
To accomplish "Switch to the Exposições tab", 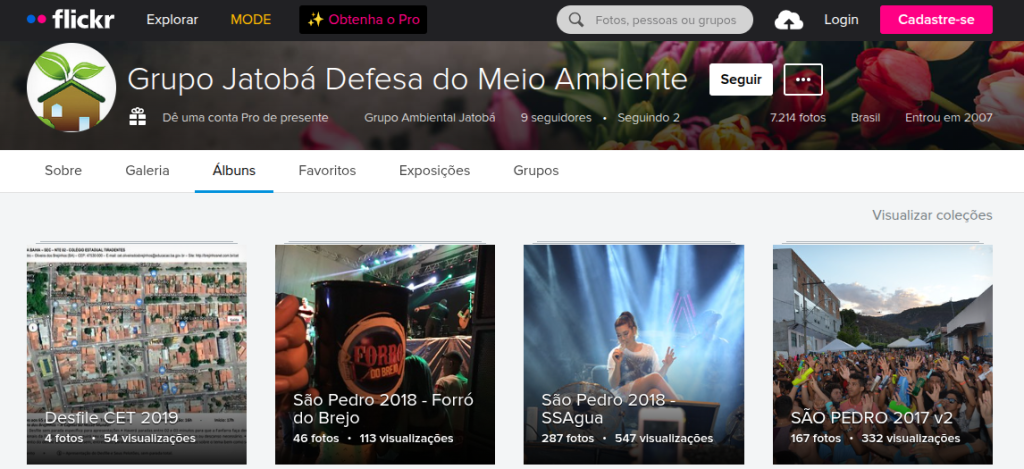I will point(434,171).
